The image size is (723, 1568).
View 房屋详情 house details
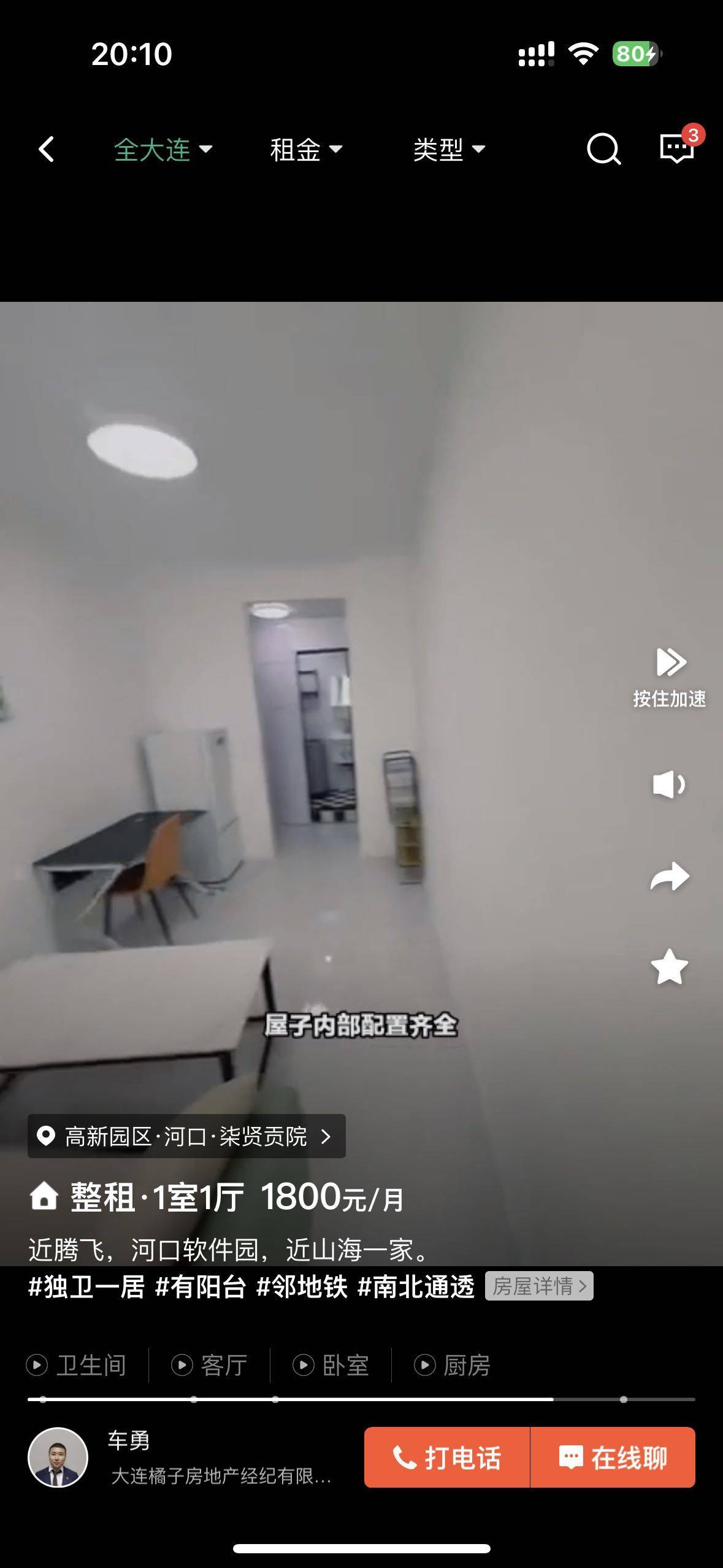[539, 1285]
